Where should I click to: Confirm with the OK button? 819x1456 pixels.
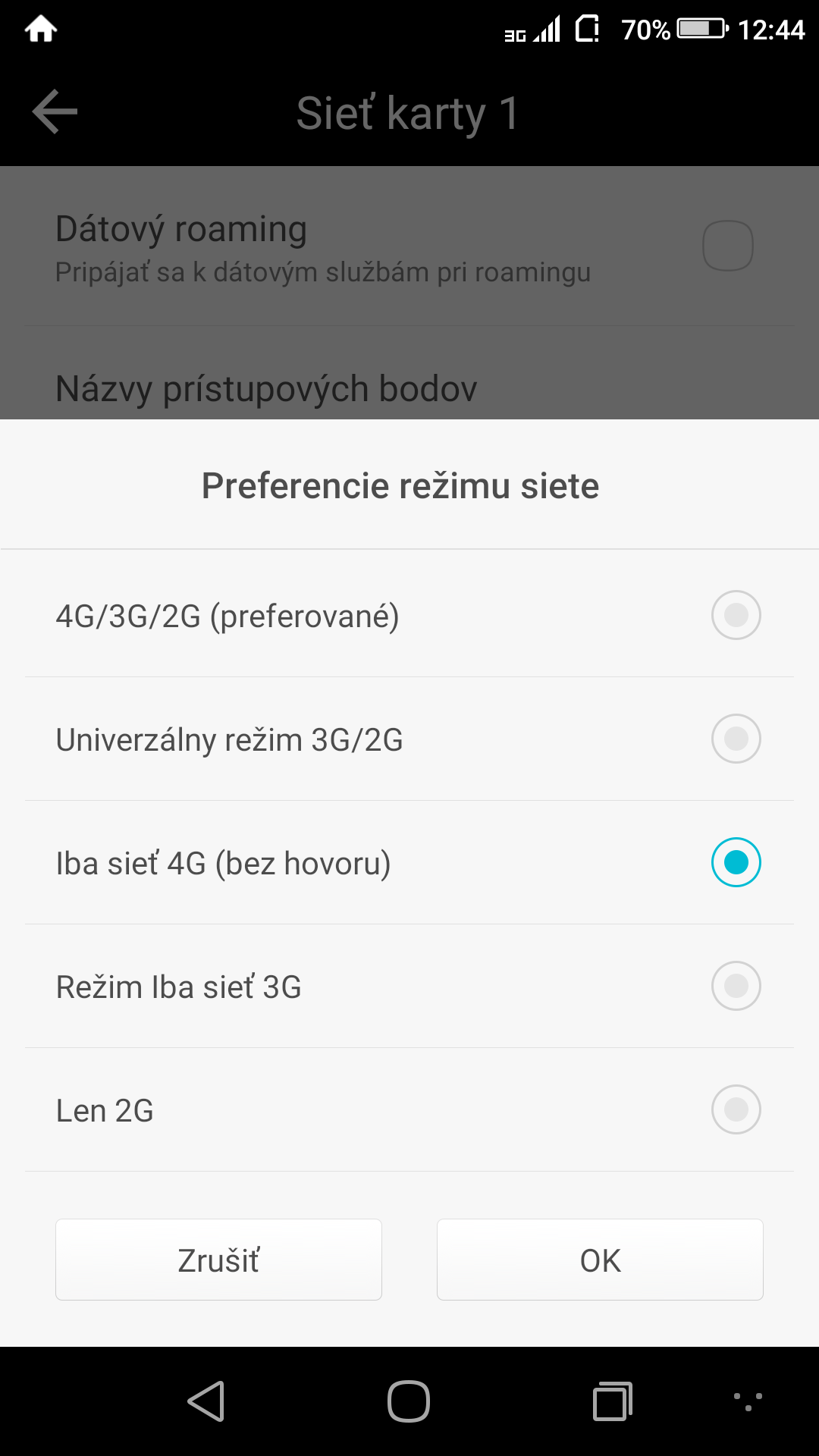click(600, 1260)
